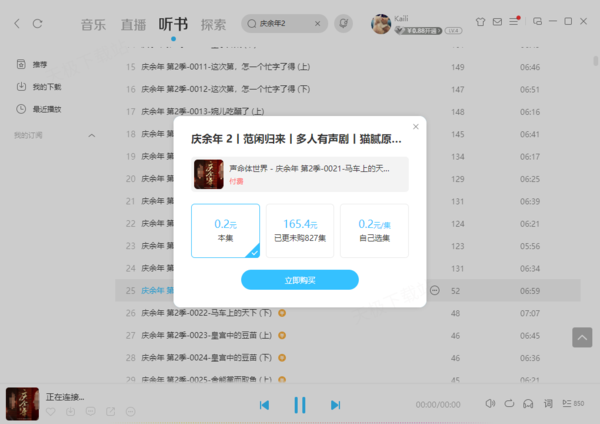Viewport: 600px width, 424px height.
Task: Switch to the 音乐 tab
Action: pyautogui.click(x=94, y=23)
